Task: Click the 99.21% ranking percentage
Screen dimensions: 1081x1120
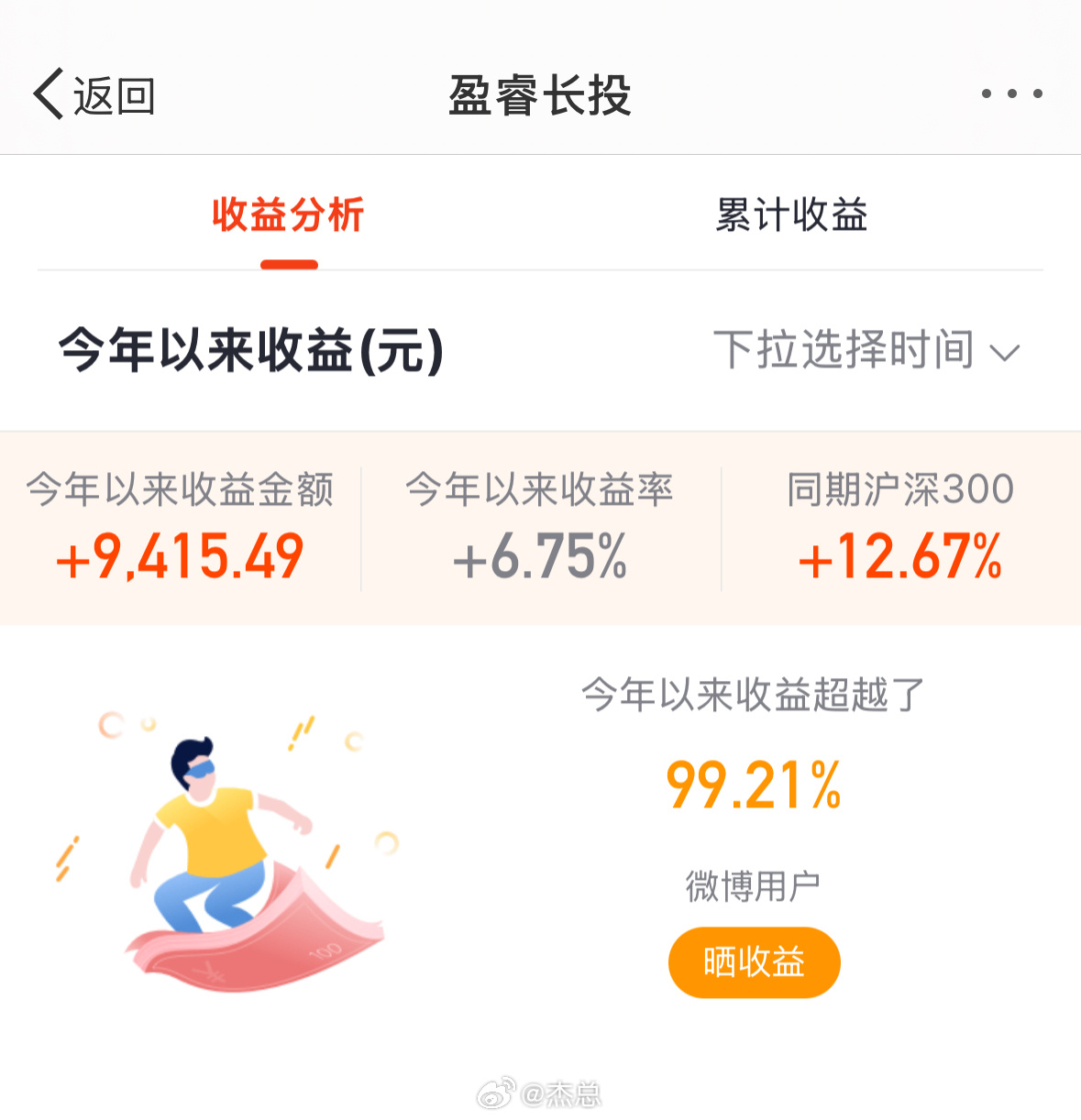Action: (754, 788)
